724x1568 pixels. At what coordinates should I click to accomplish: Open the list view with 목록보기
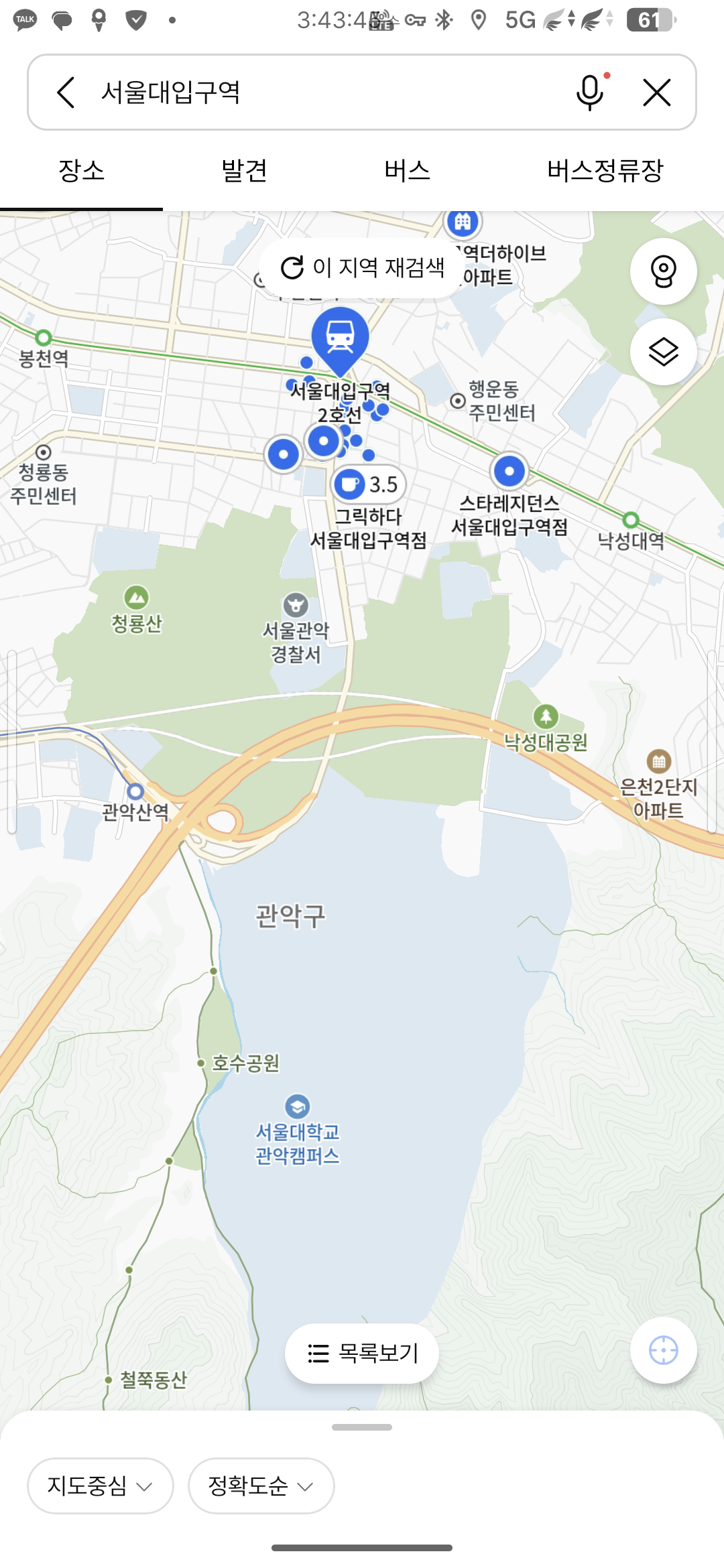click(362, 1353)
